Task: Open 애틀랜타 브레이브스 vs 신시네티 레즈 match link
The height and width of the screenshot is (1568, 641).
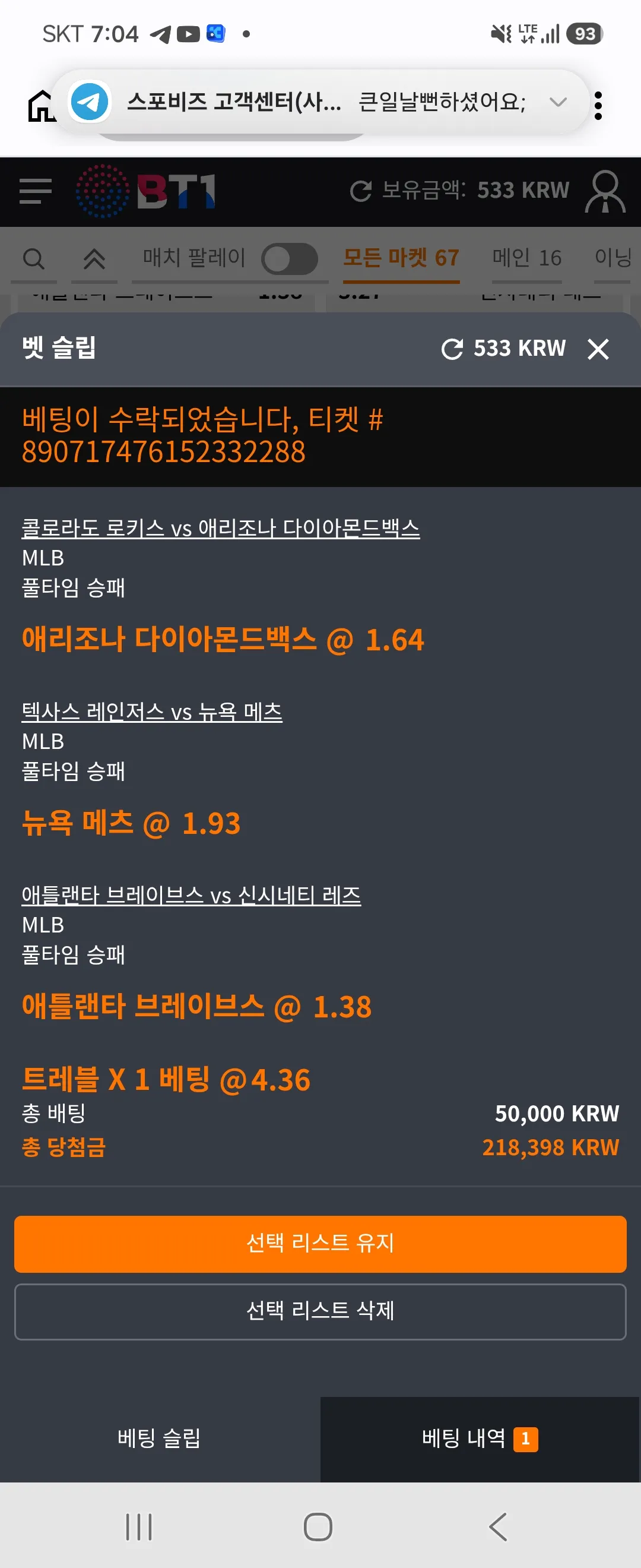Action: coord(192,895)
